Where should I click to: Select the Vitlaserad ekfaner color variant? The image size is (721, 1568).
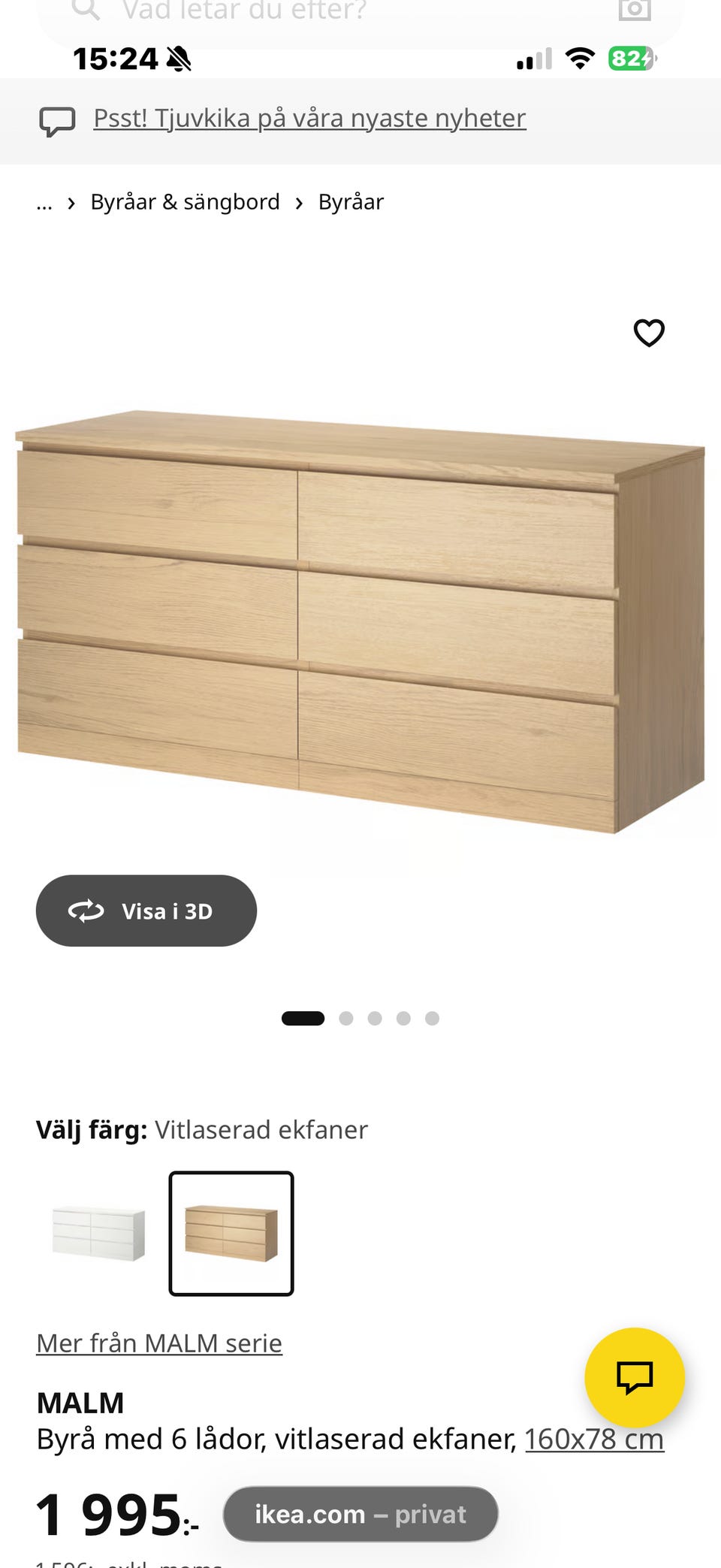click(231, 1234)
